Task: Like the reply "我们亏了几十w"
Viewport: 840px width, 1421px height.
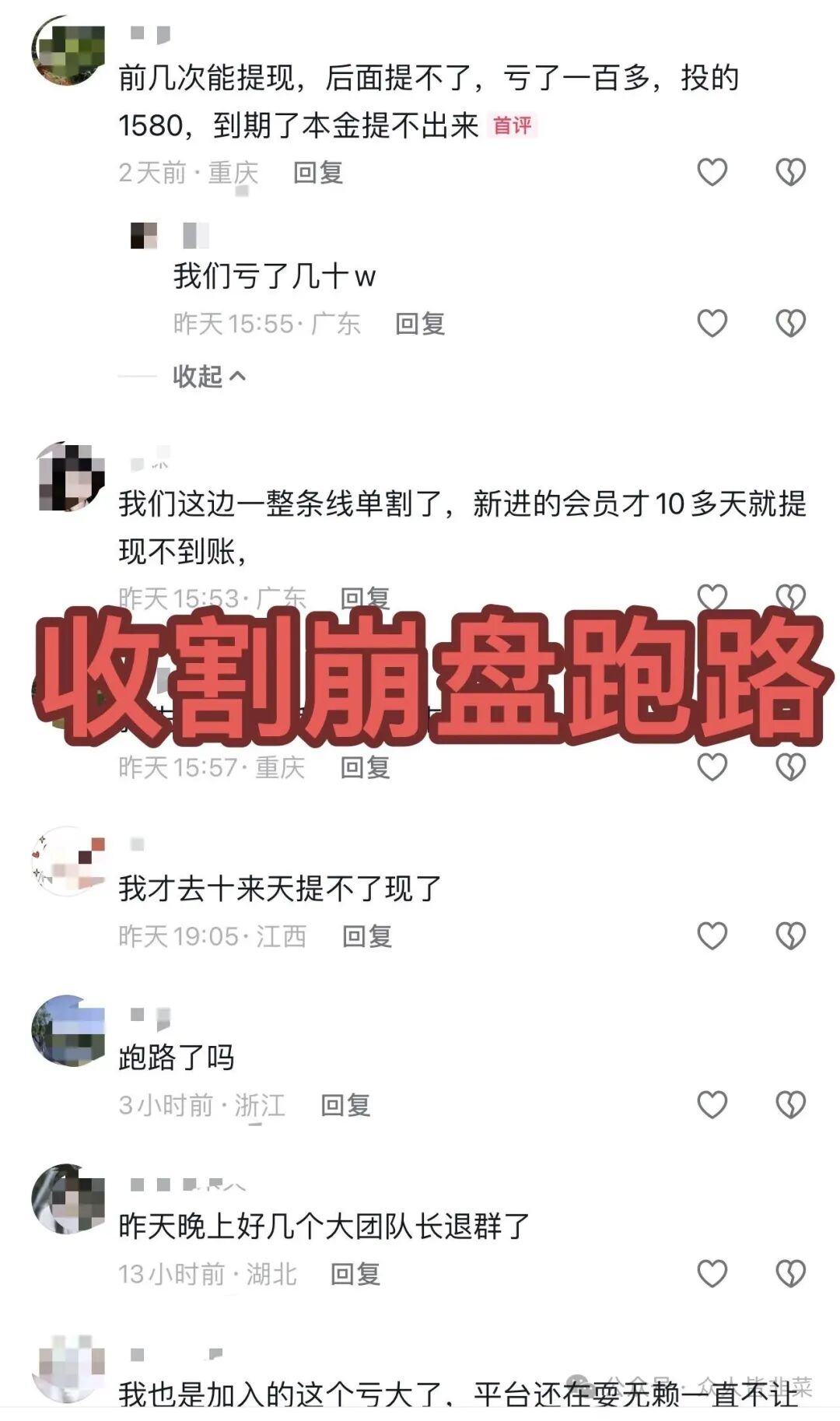Action: click(x=712, y=323)
